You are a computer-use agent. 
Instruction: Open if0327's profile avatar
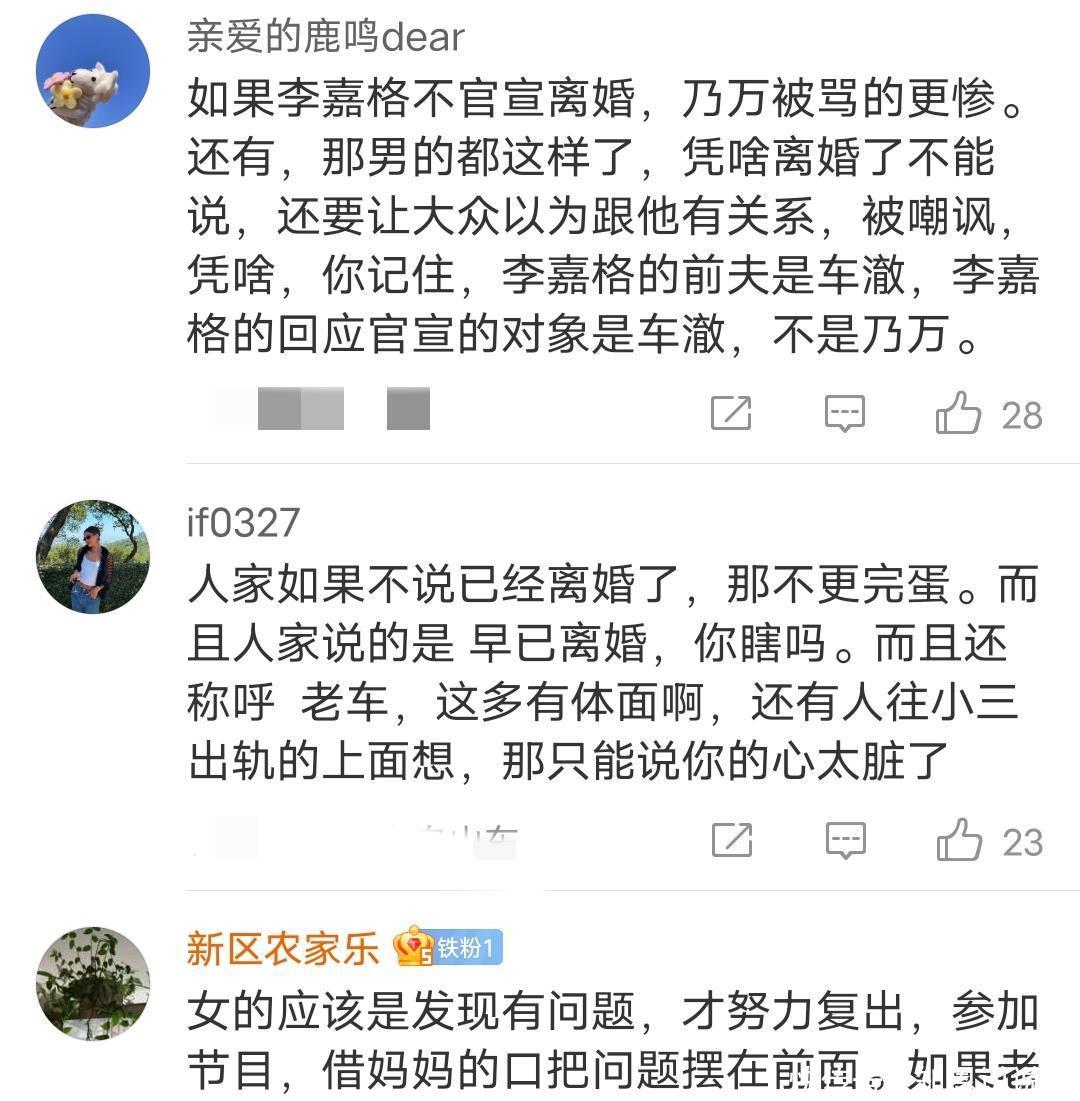pyautogui.click(x=92, y=557)
